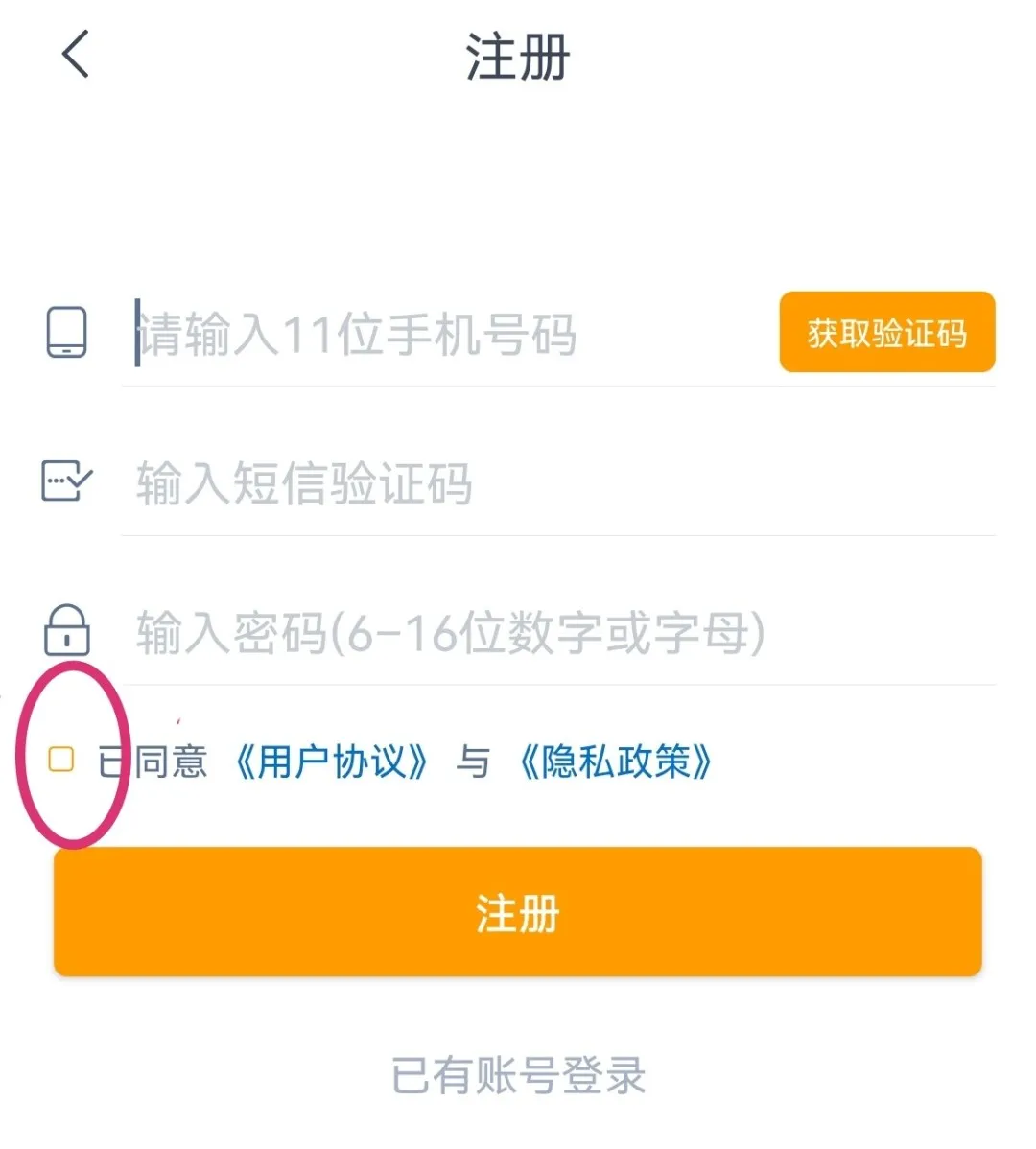Open the 《用户协议》 link
The height and width of the screenshot is (1149, 1036).
(331, 762)
